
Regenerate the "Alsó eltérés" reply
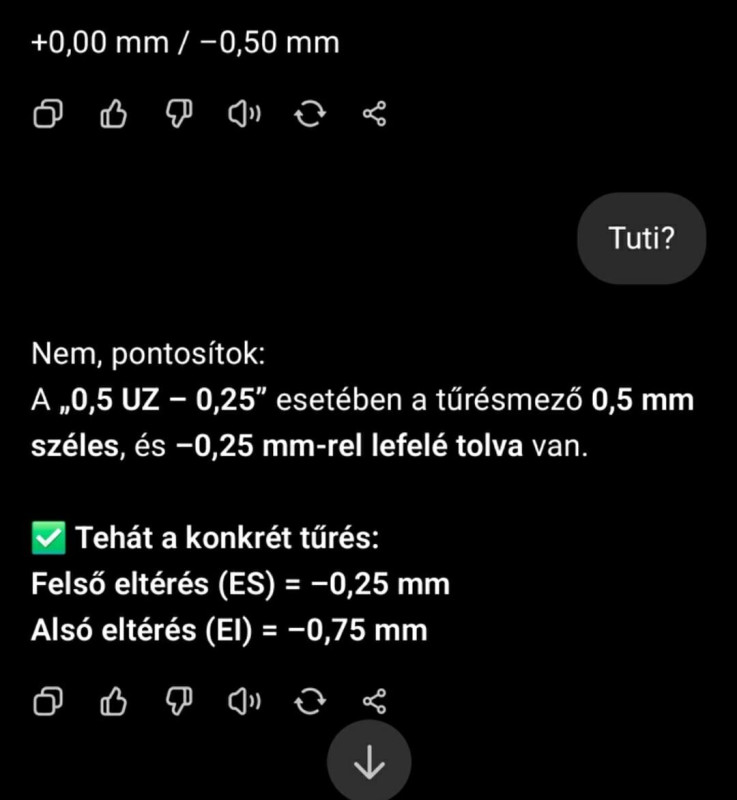coord(309,702)
